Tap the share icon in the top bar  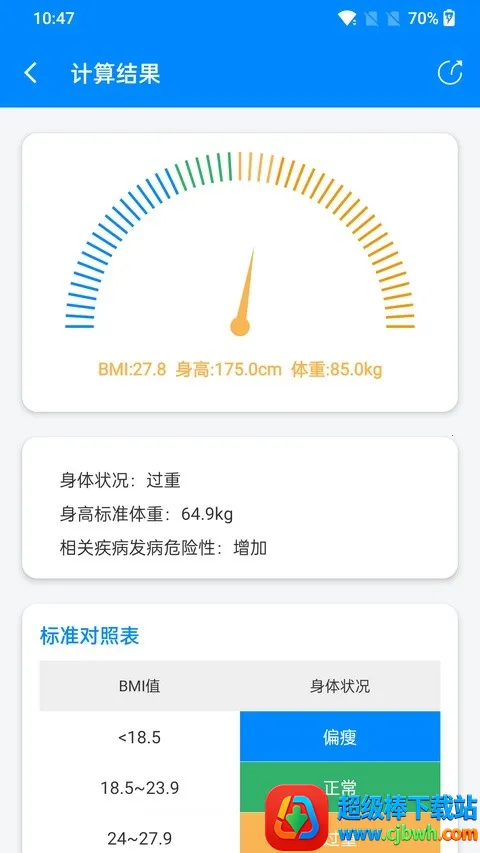(450, 73)
